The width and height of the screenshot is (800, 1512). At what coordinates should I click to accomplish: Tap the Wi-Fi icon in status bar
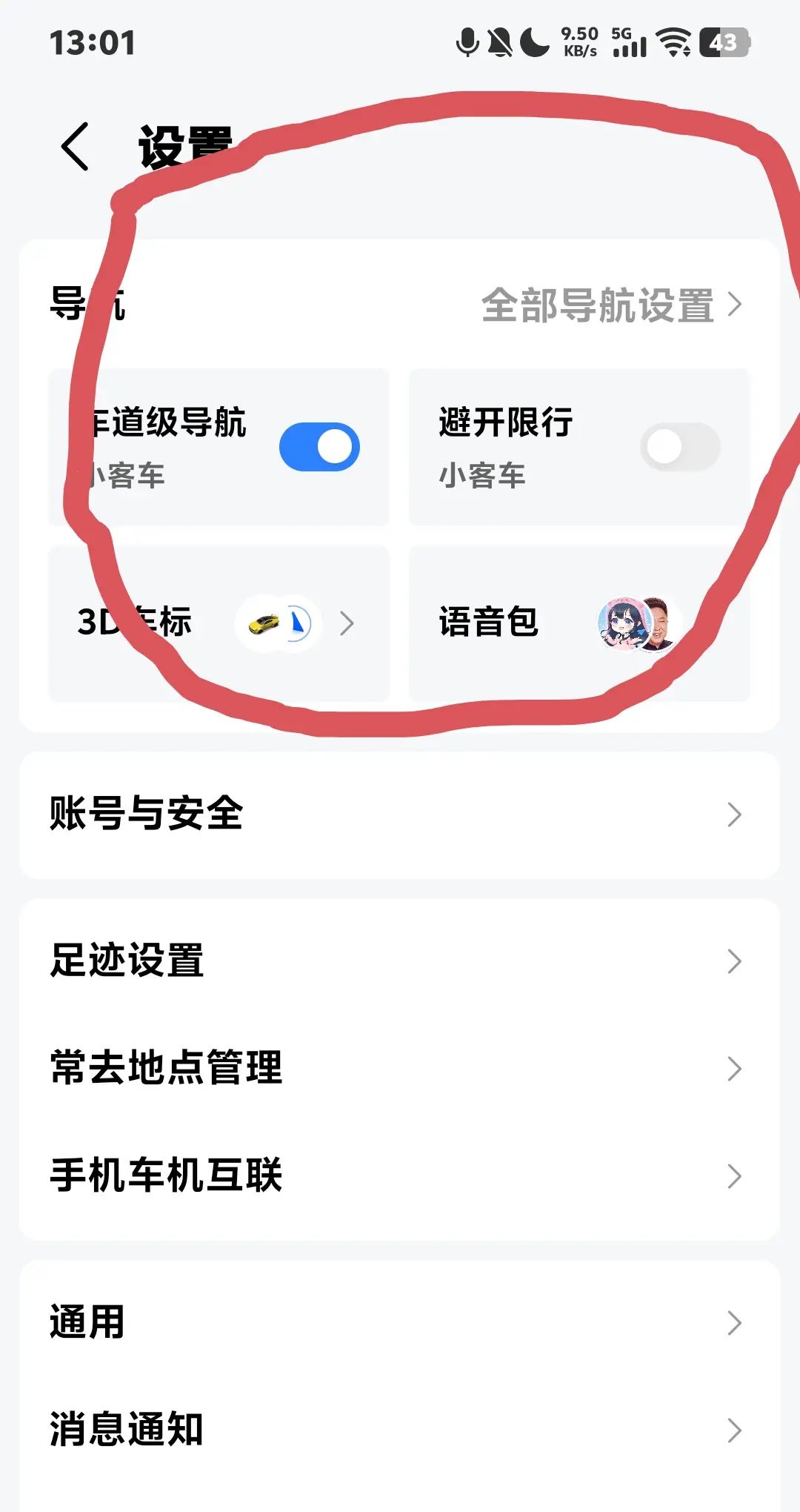pos(675,43)
